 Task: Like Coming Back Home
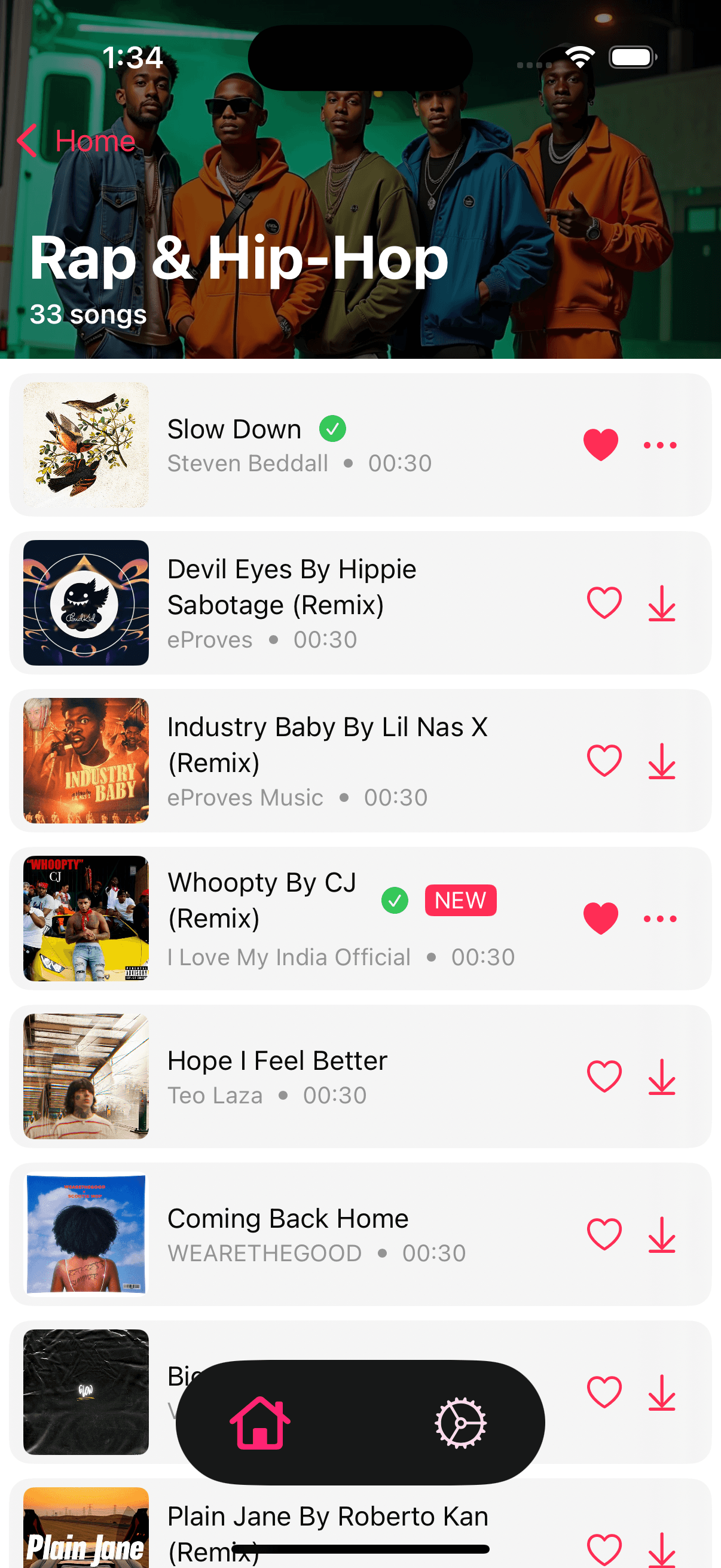604,1234
